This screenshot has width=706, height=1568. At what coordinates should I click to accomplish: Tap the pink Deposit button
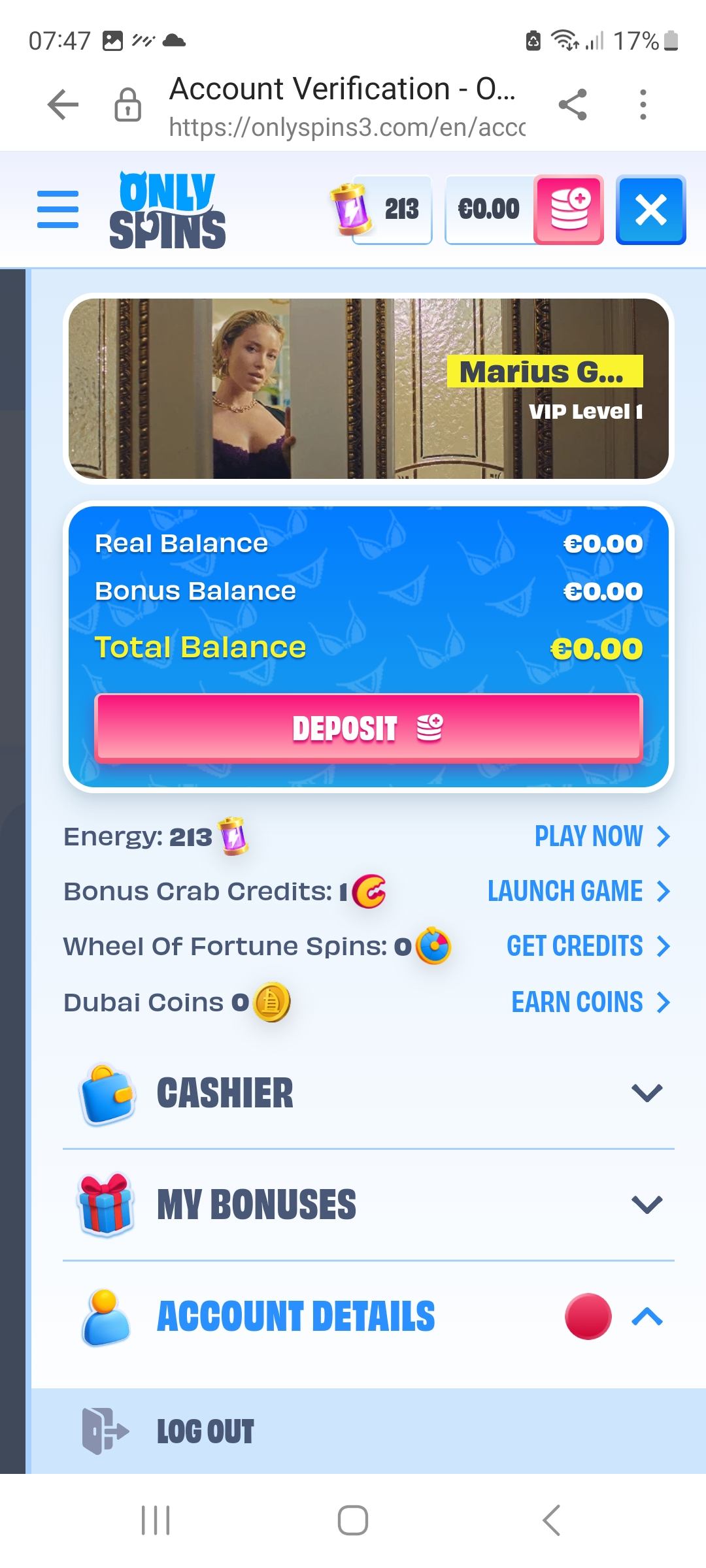click(x=368, y=728)
